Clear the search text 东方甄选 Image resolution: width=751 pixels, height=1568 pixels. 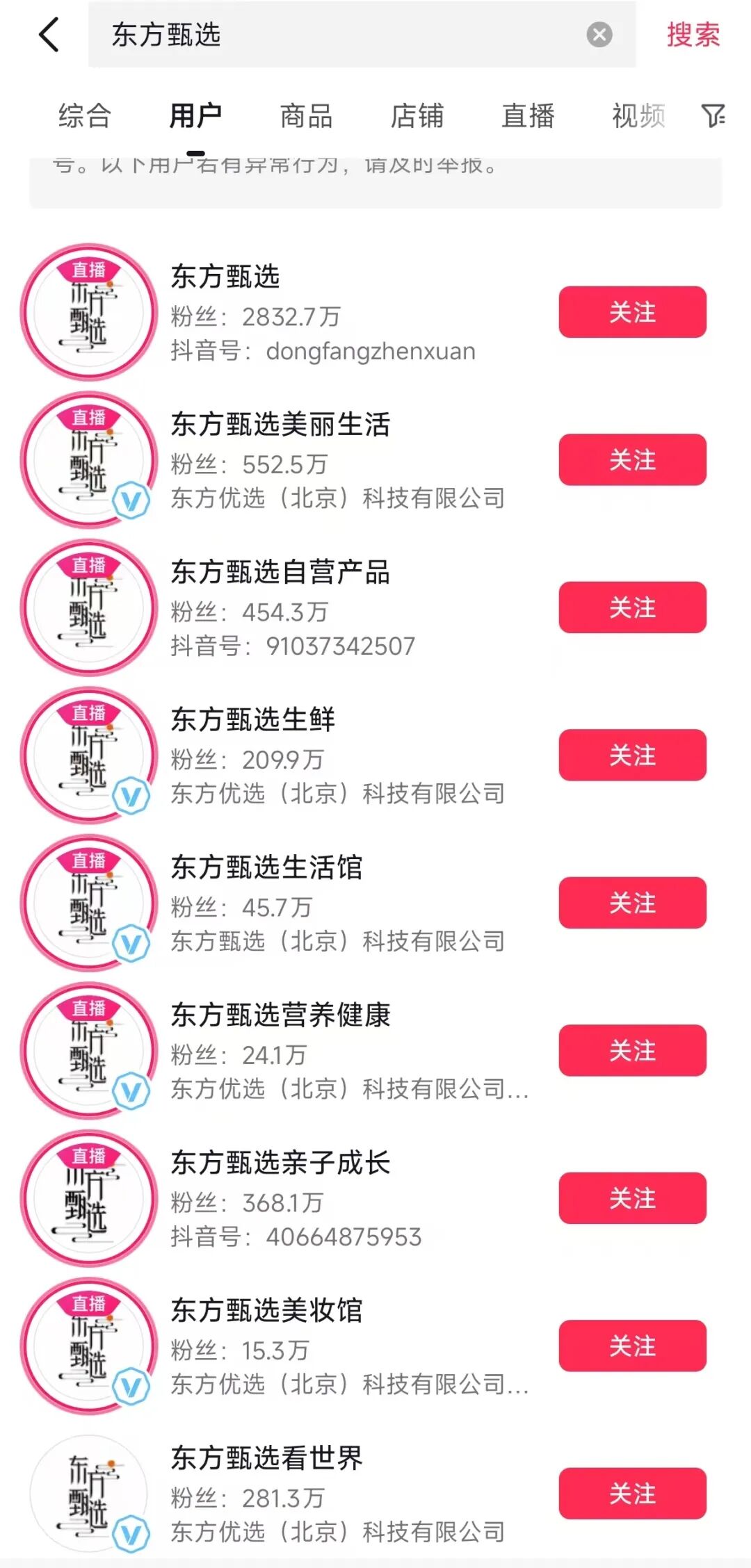599,35
